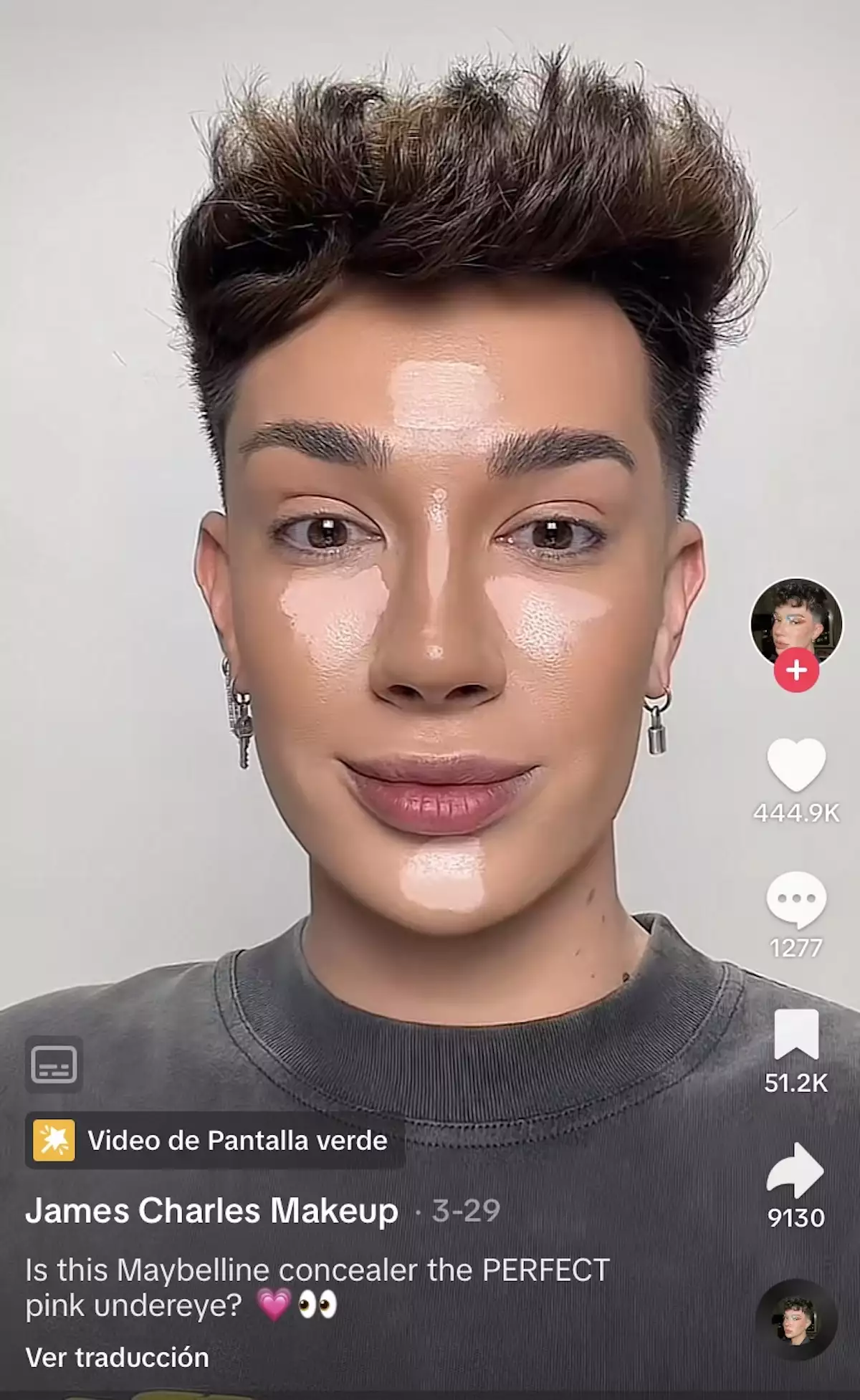The image size is (860, 1400).
Task: Open the creator's profile picture
Action: coord(795,622)
